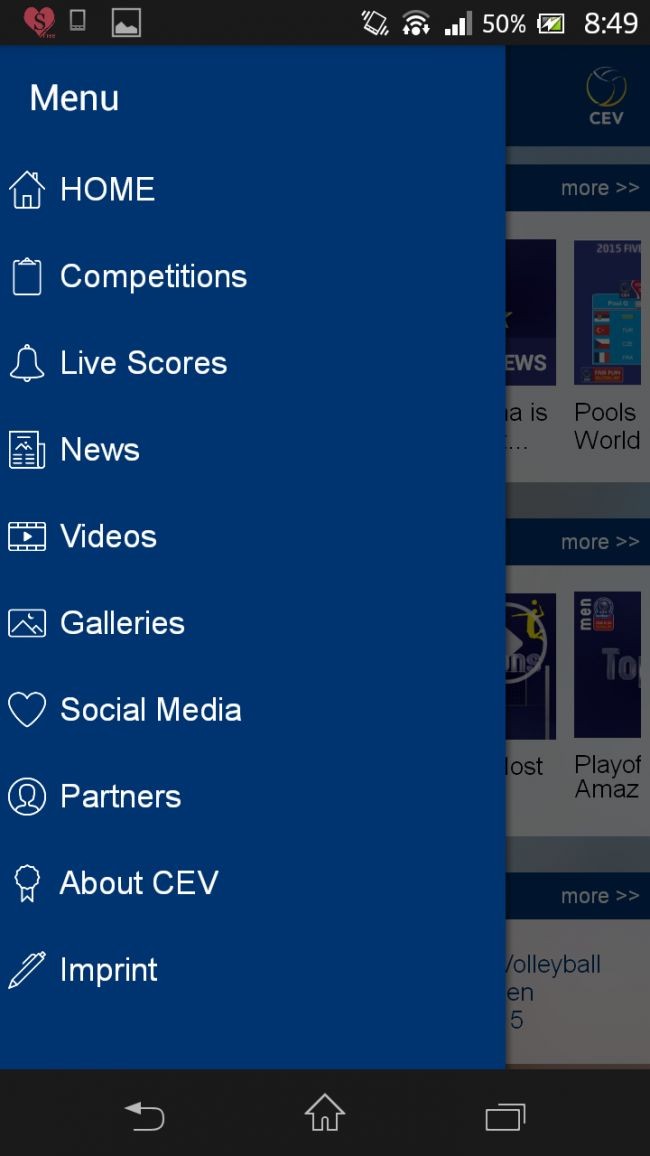
Task: Open recent apps from navigation bar
Action: (505, 1114)
